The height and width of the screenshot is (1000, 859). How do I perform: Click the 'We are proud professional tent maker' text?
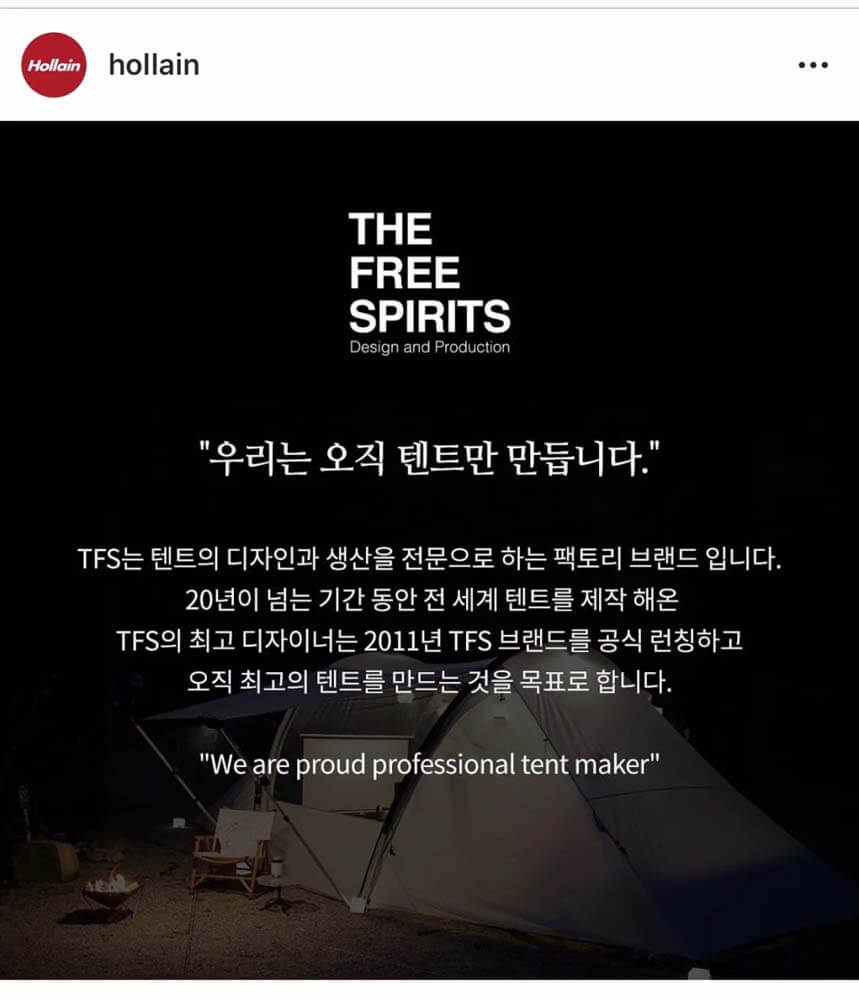coord(428,763)
